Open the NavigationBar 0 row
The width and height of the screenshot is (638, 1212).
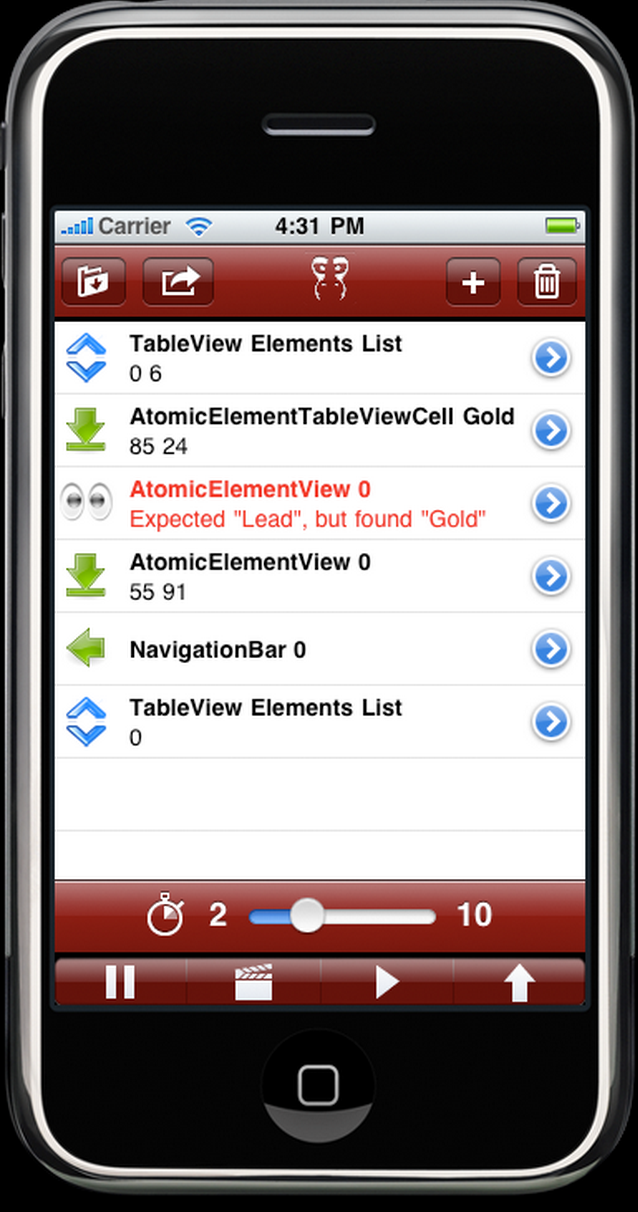pyautogui.click(x=320, y=649)
